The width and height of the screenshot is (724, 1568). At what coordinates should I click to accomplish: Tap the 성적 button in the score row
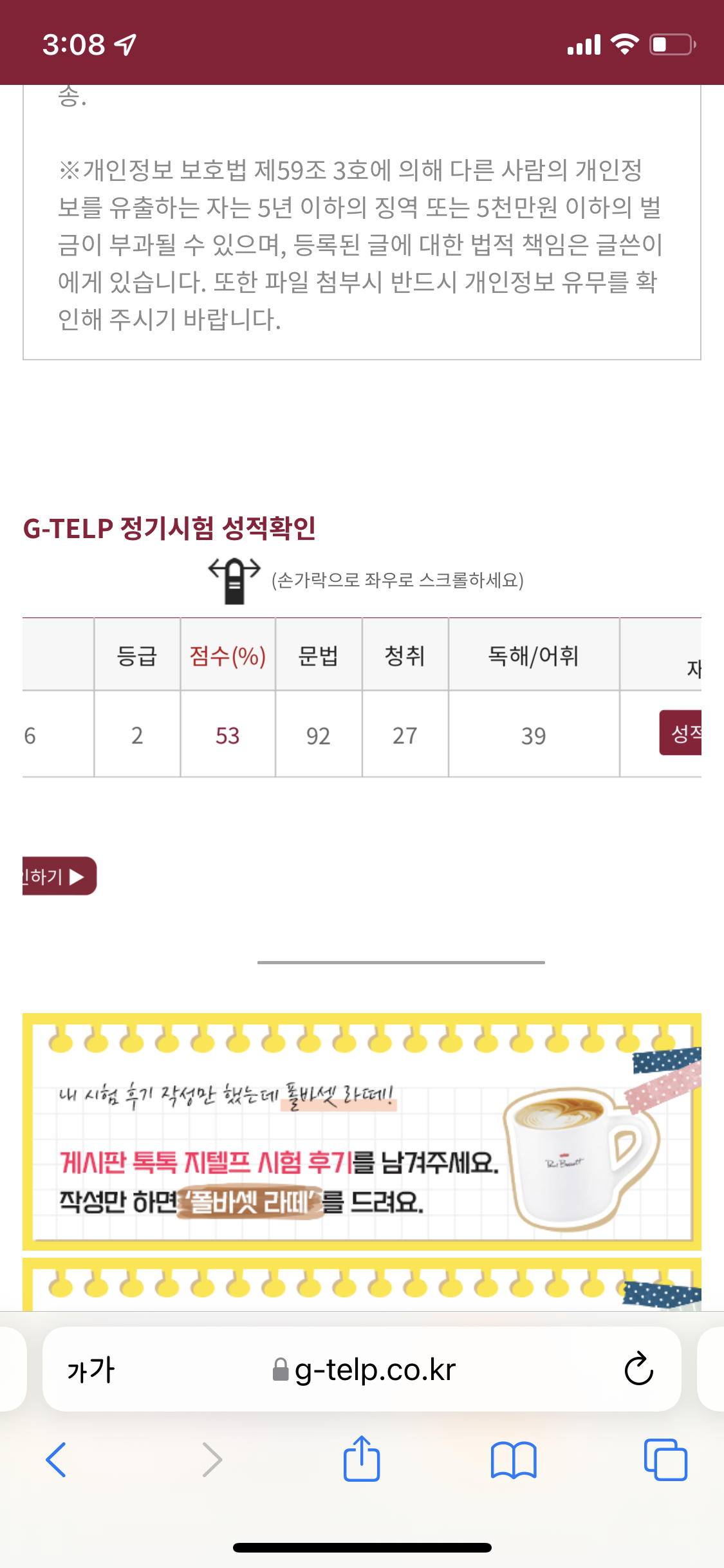click(681, 733)
